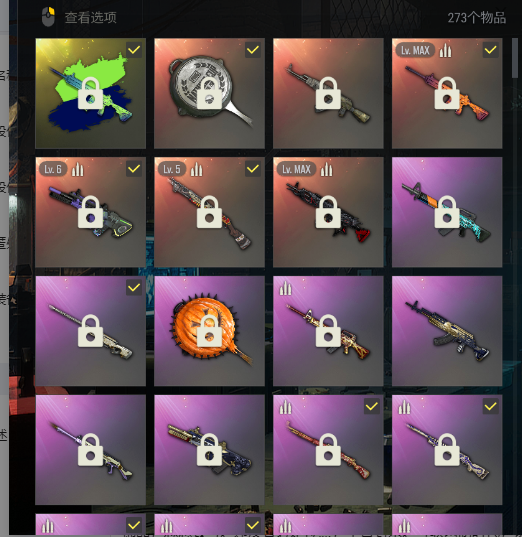
Task: Open the red patterned long rifle skin
Action: point(328,450)
